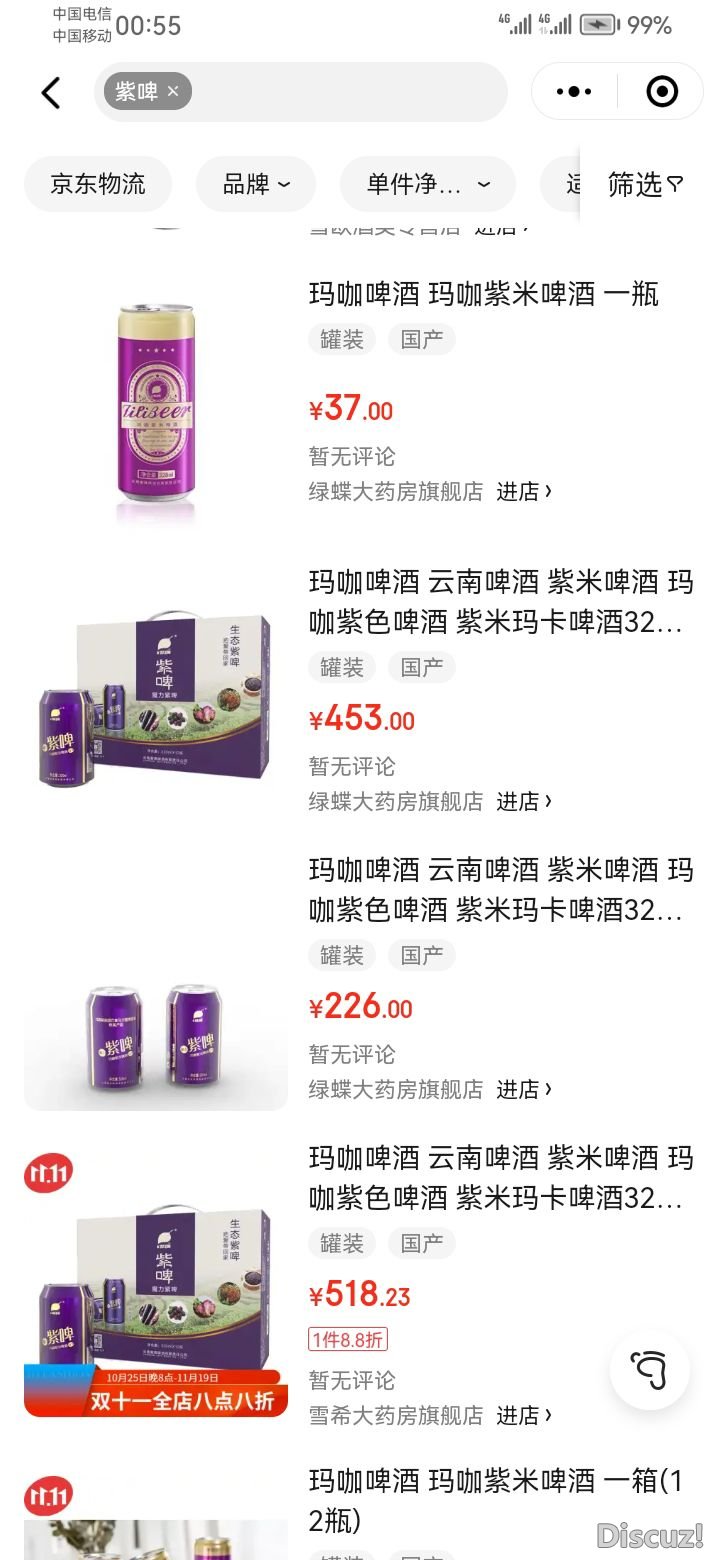
Task: Open the ¥226.00 two-can 紫啤 product
Action: [500, 888]
